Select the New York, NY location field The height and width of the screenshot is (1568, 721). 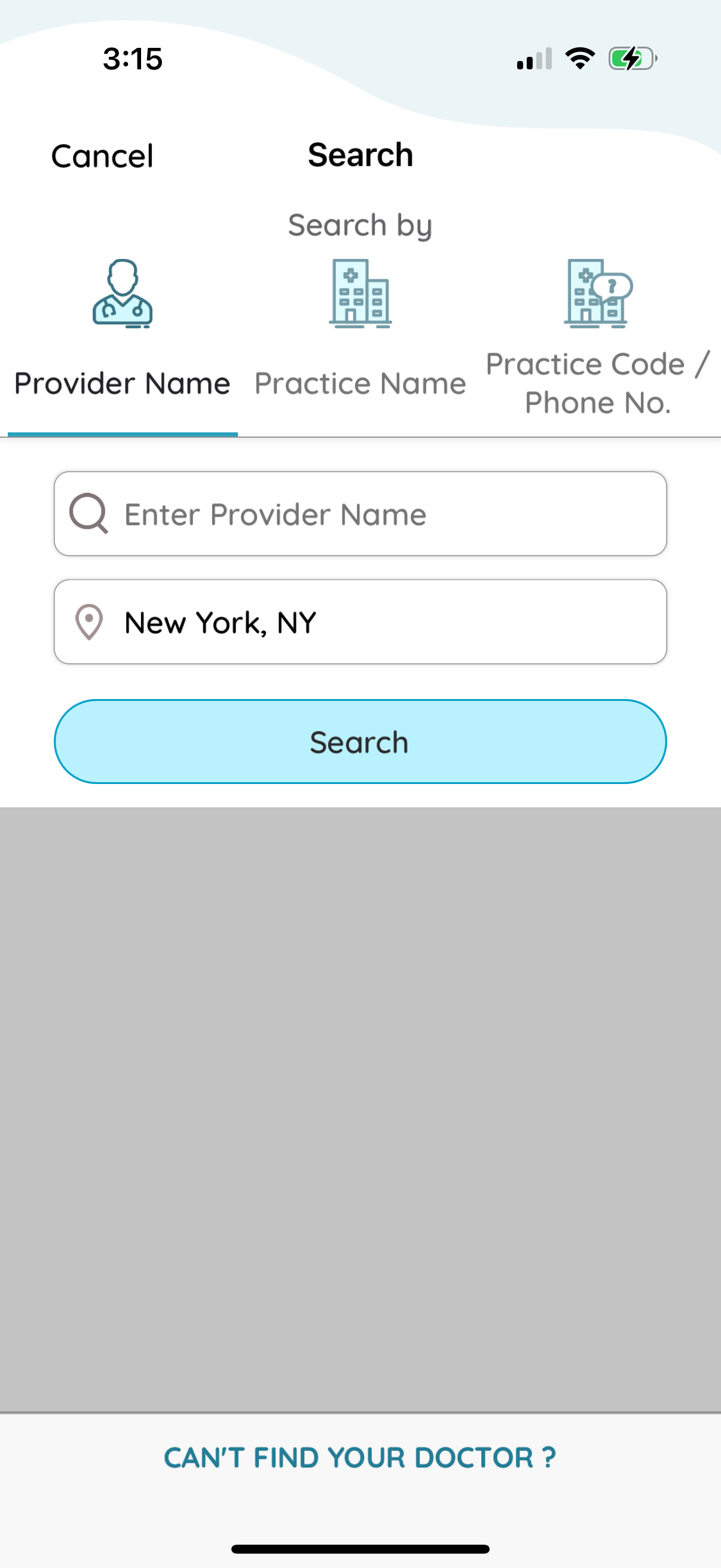pyautogui.click(x=360, y=621)
